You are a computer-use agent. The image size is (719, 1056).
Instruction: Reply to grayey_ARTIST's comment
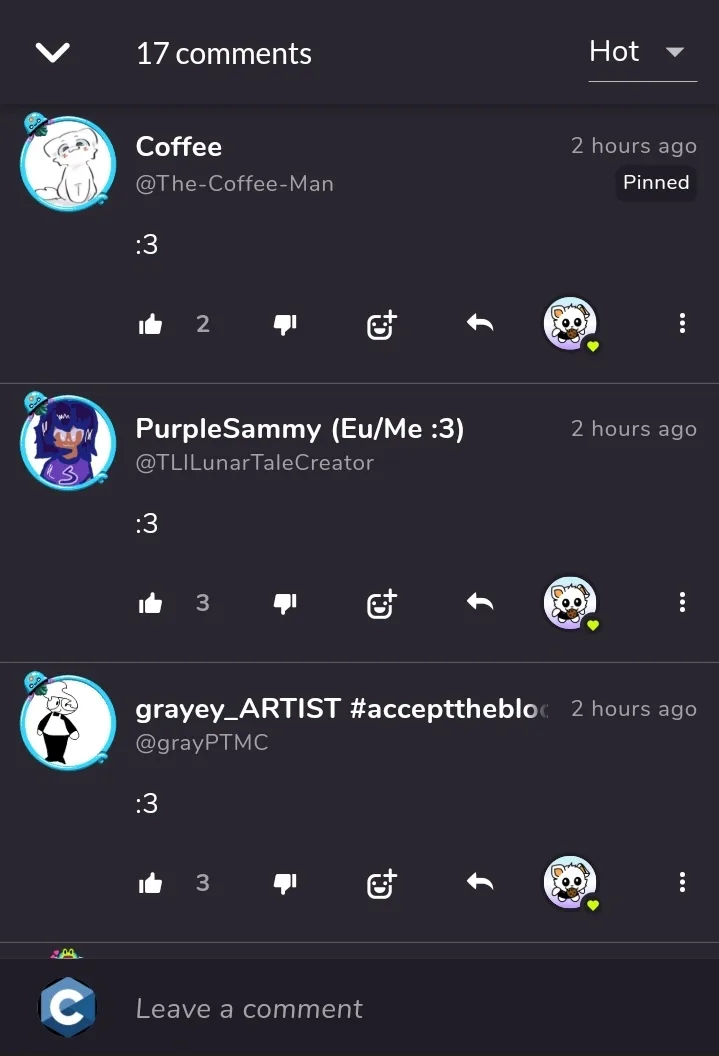(x=480, y=882)
